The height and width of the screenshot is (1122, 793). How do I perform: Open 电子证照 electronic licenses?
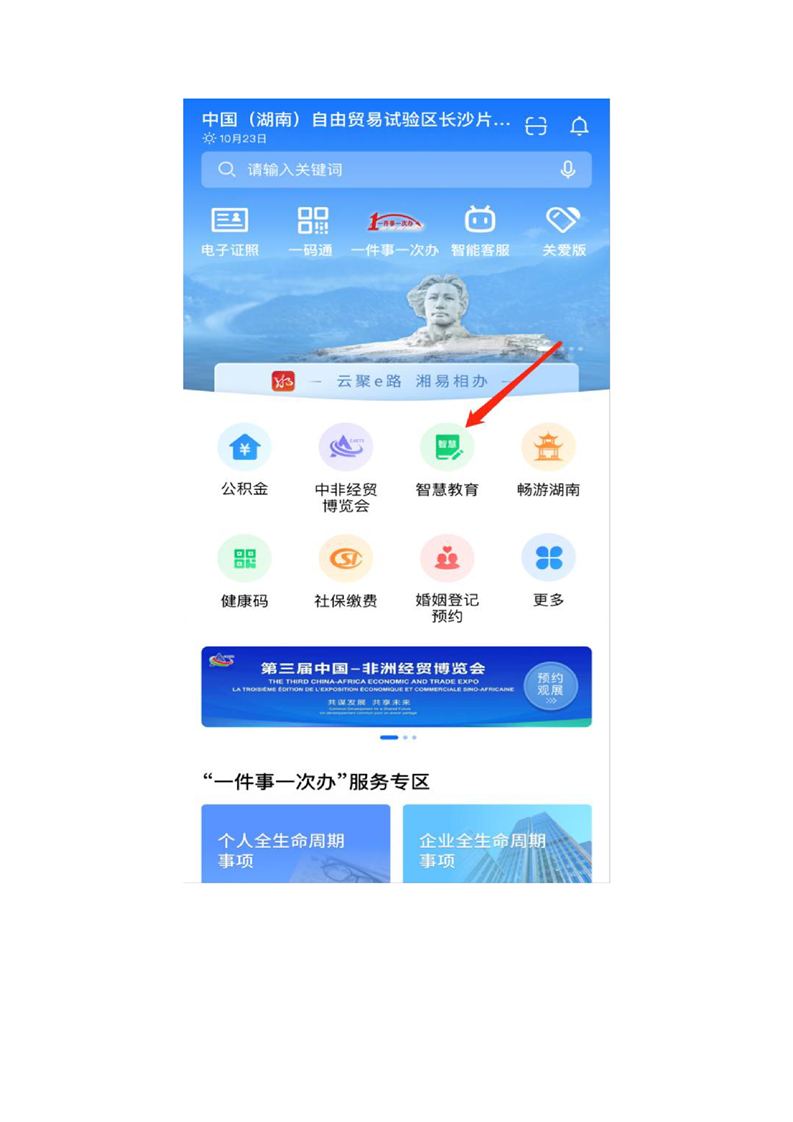tap(230, 232)
